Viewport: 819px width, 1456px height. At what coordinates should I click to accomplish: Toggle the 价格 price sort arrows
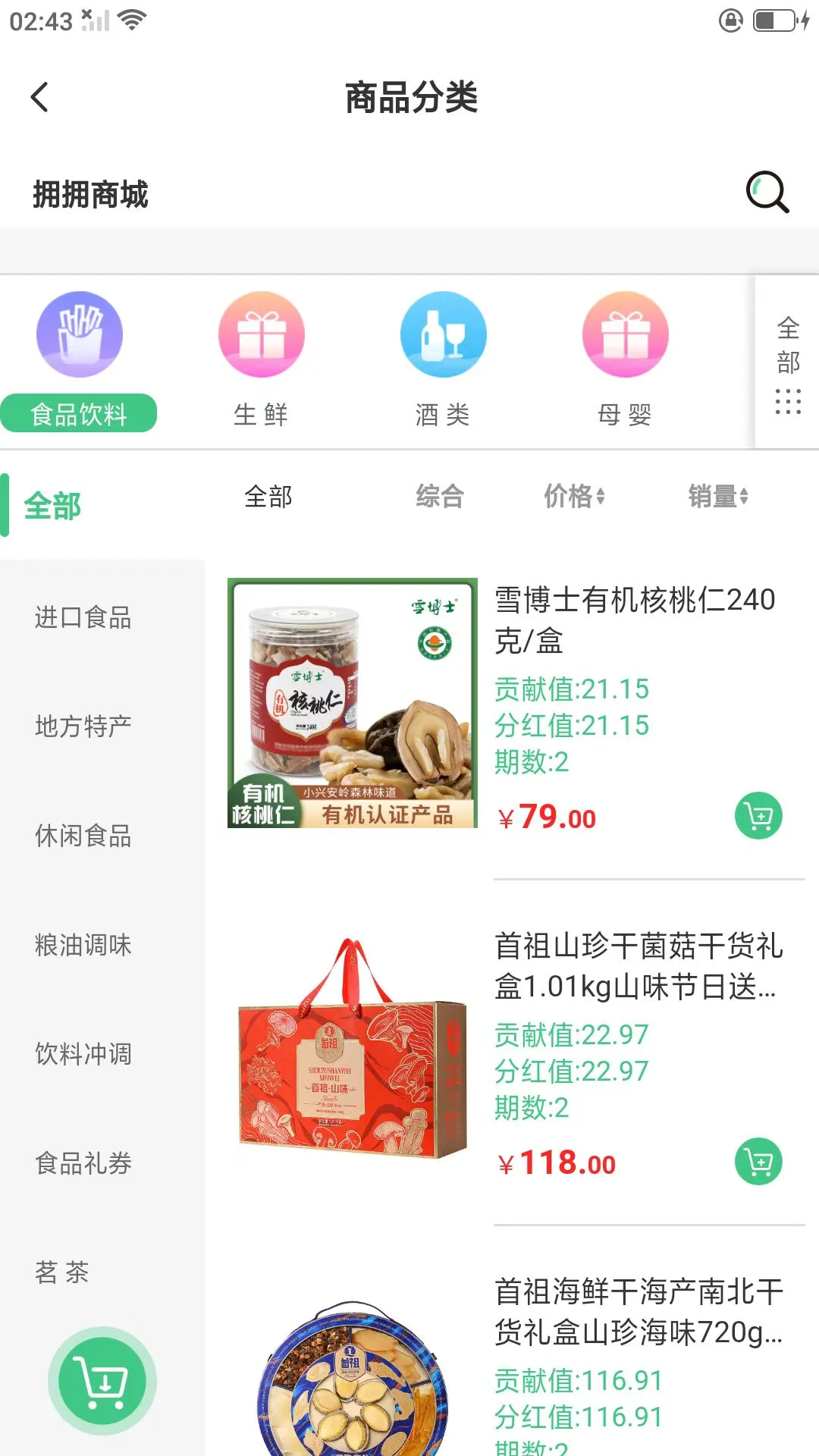(571, 497)
